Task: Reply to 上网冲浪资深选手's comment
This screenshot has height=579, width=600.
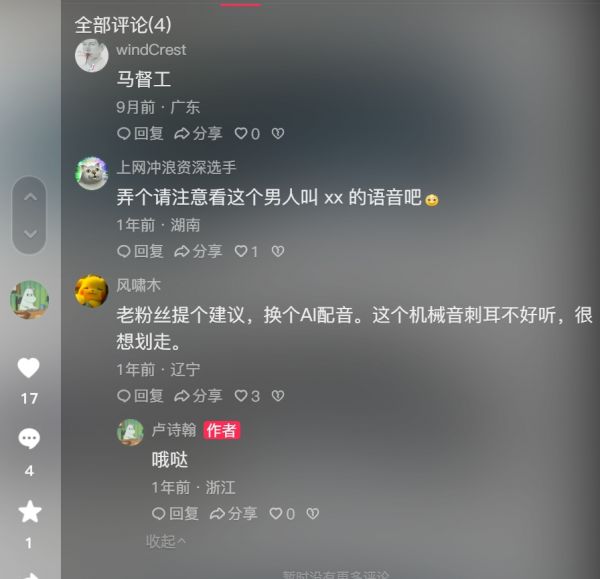Action: [x=140, y=251]
